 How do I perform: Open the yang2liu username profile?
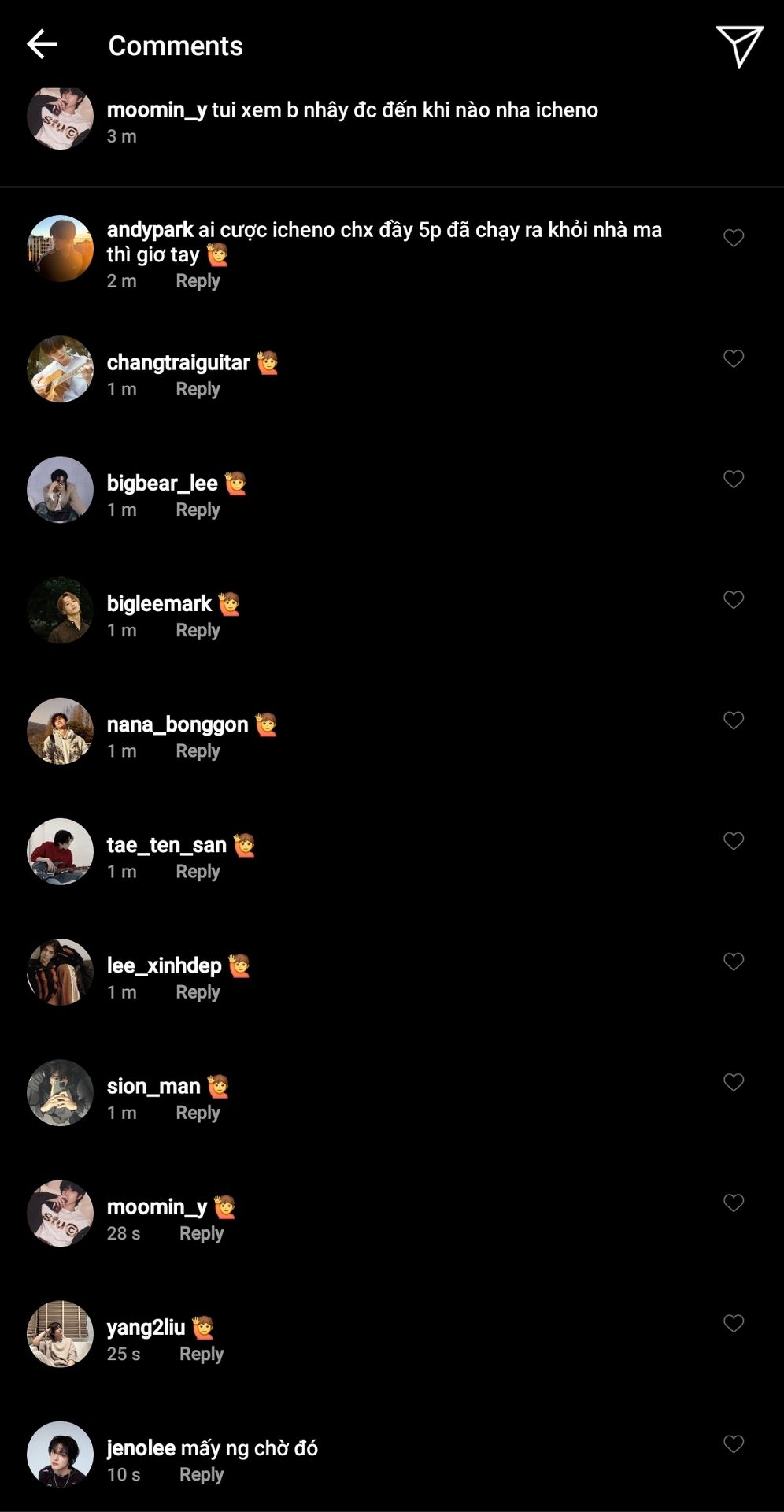coord(146,1327)
